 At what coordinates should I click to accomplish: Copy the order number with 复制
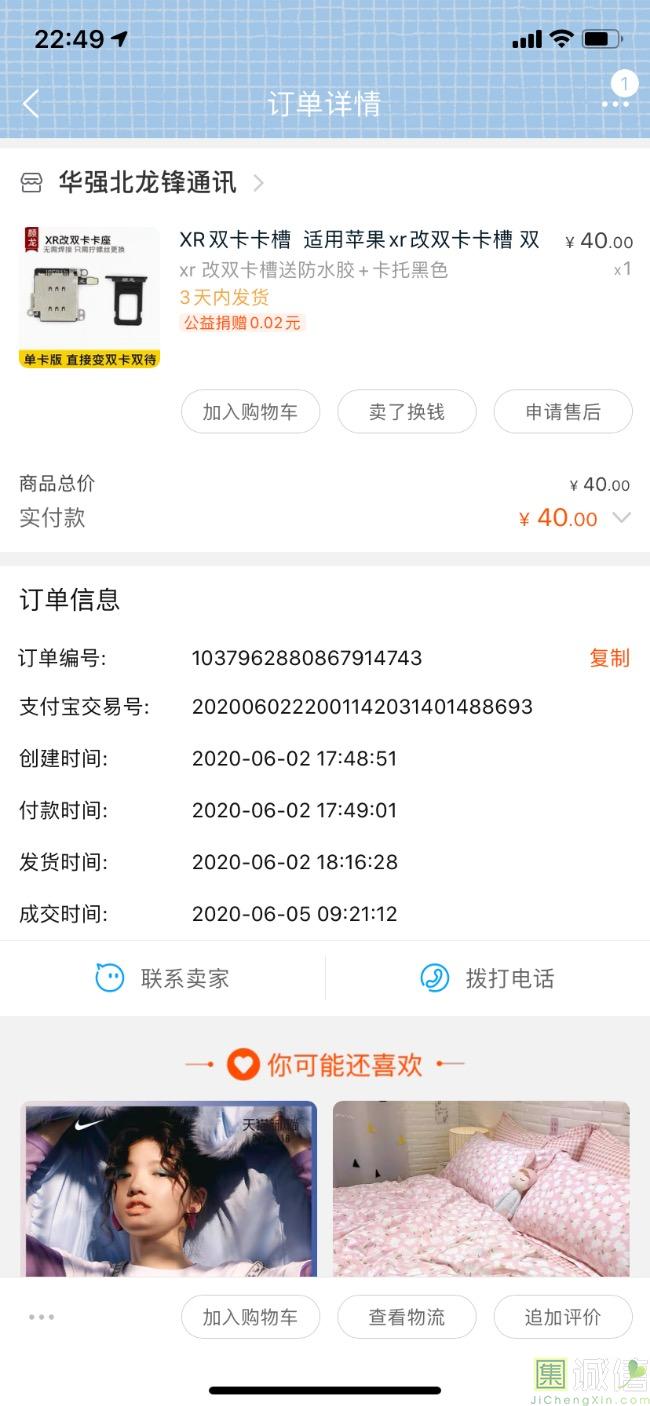point(609,658)
